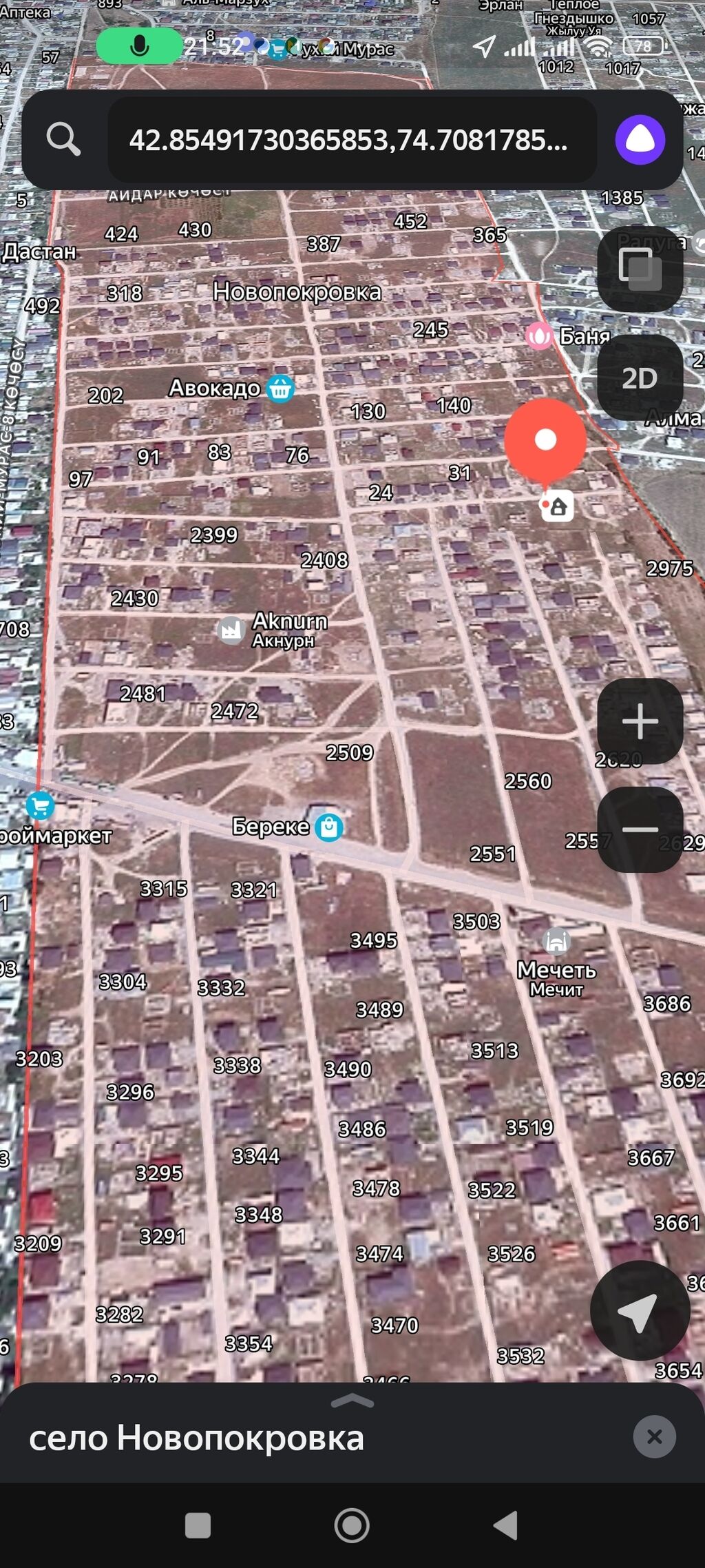Image resolution: width=705 pixels, height=1568 pixels.
Task: Go back with the system back button
Action: [x=506, y=1525]
